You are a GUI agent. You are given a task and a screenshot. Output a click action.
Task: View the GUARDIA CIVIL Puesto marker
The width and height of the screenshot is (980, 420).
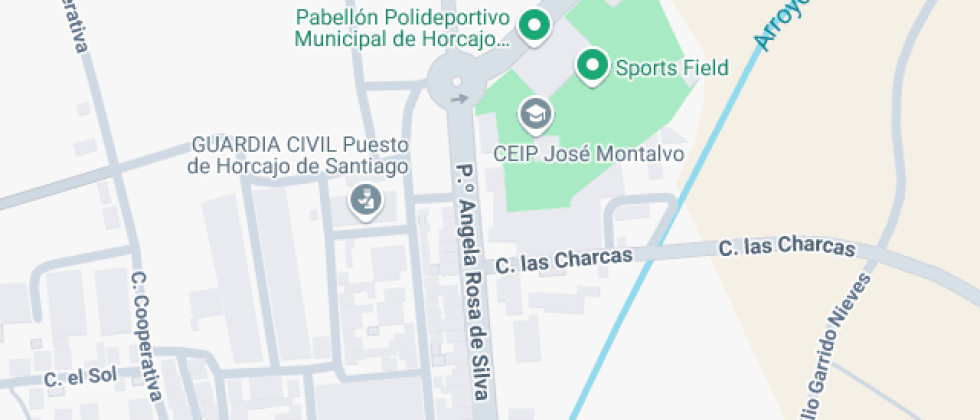365,200
